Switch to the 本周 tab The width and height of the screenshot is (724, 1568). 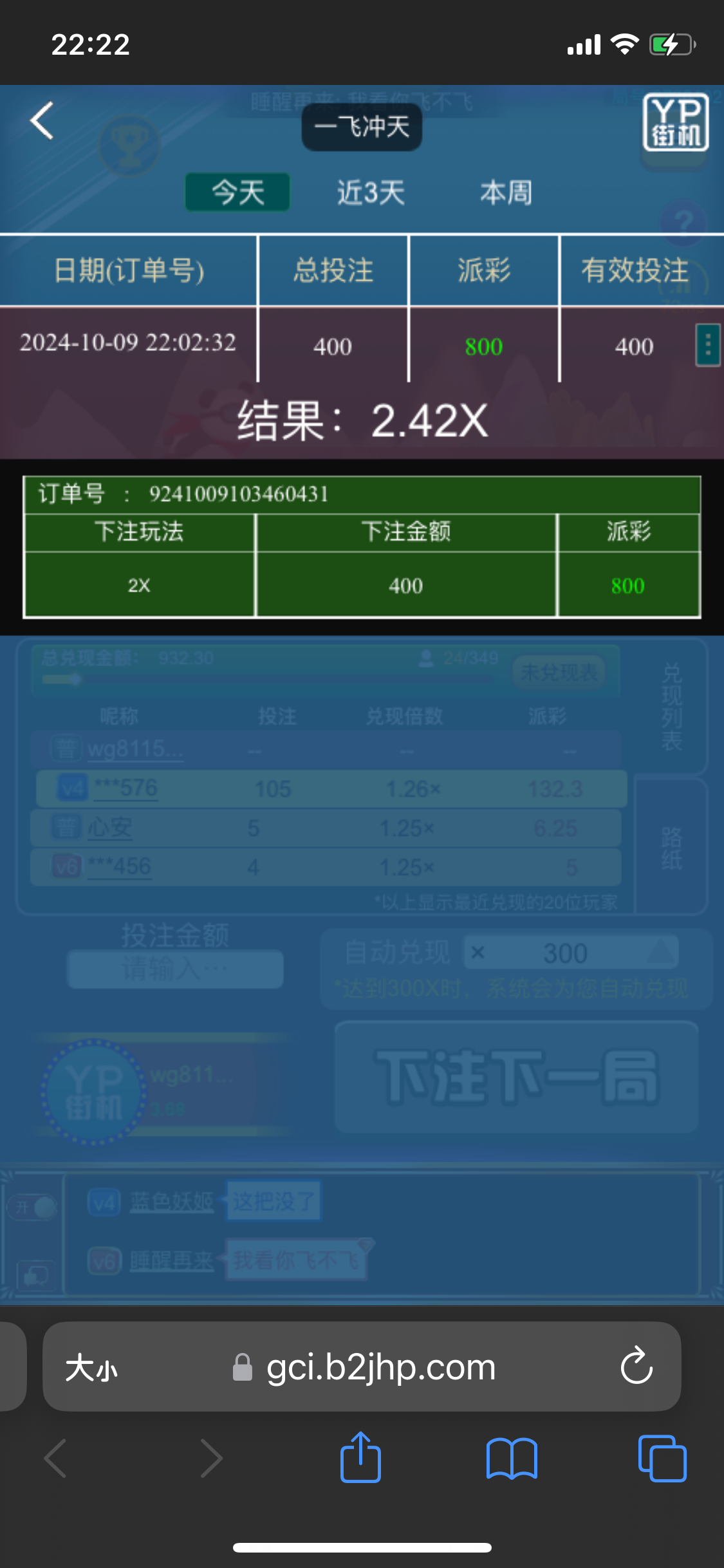tap(506, 192)
